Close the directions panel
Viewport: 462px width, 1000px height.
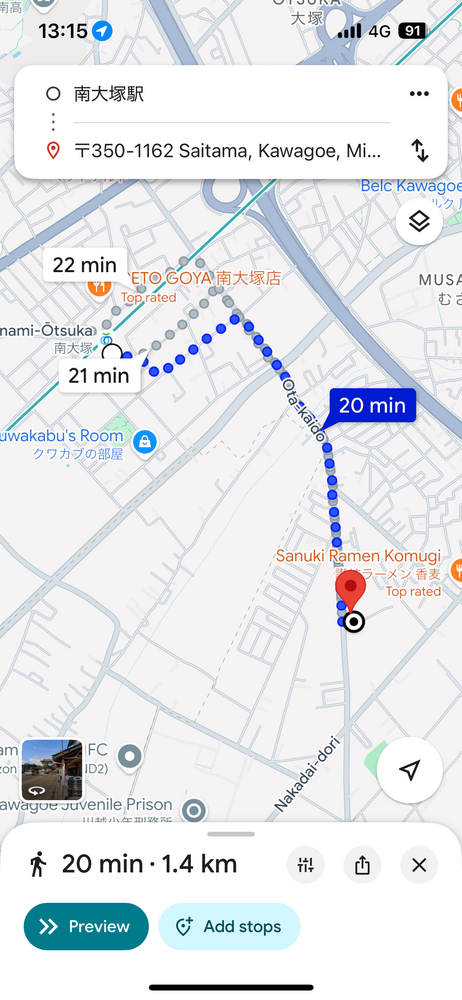419,865
